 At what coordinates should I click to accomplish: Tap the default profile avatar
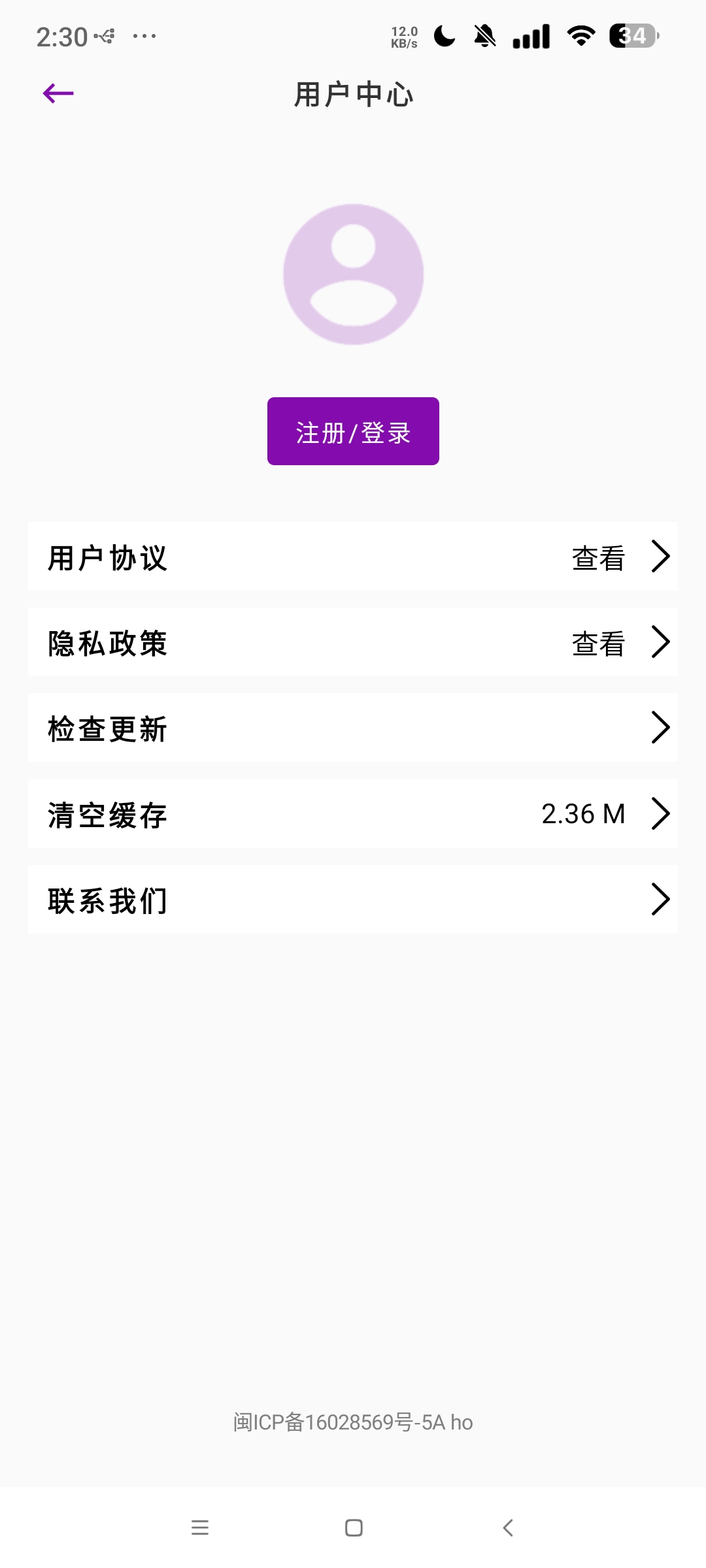[353, 274]
